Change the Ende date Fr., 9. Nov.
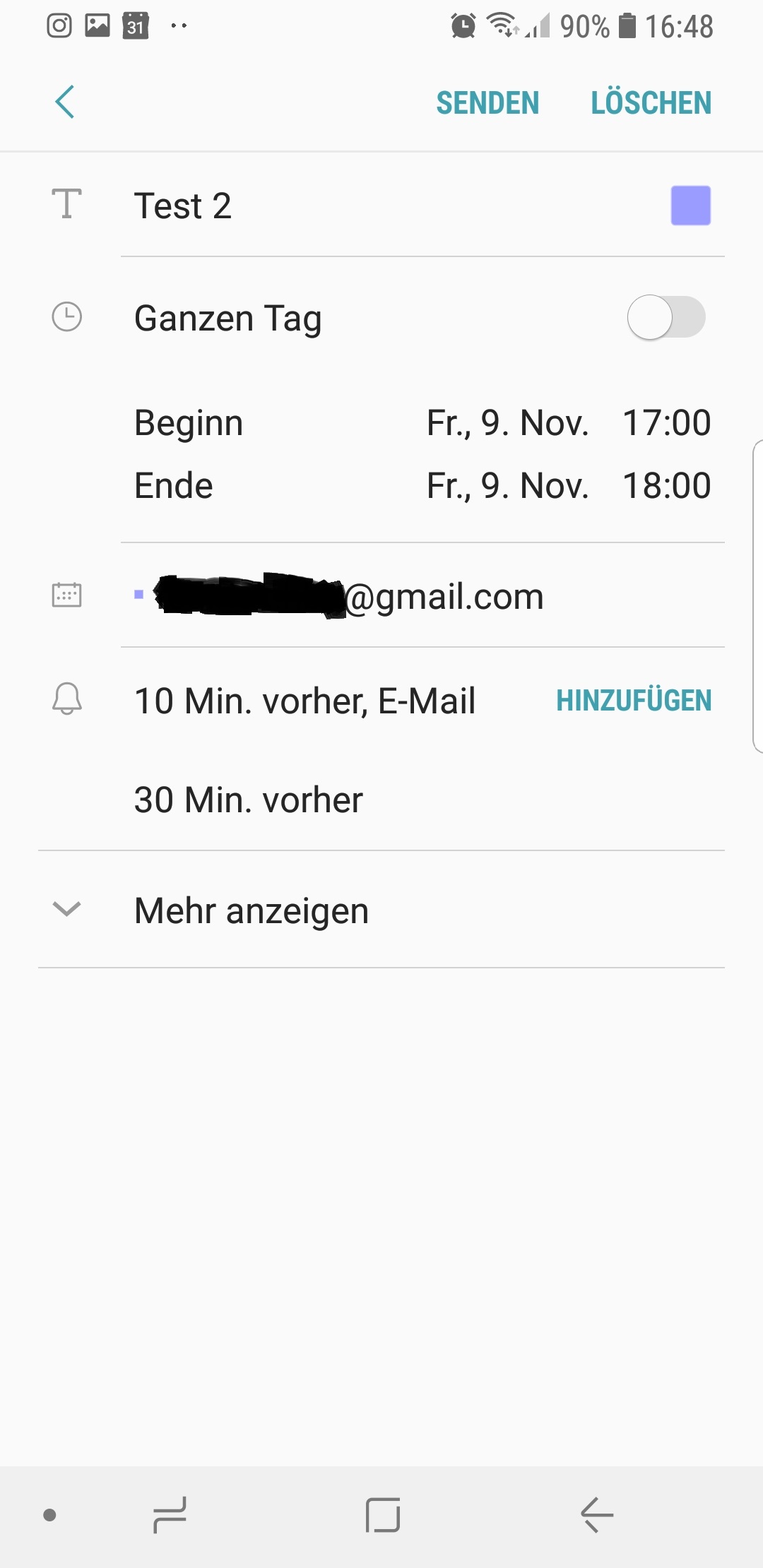Screen dimensions: 763x1568 pos(507,486)
